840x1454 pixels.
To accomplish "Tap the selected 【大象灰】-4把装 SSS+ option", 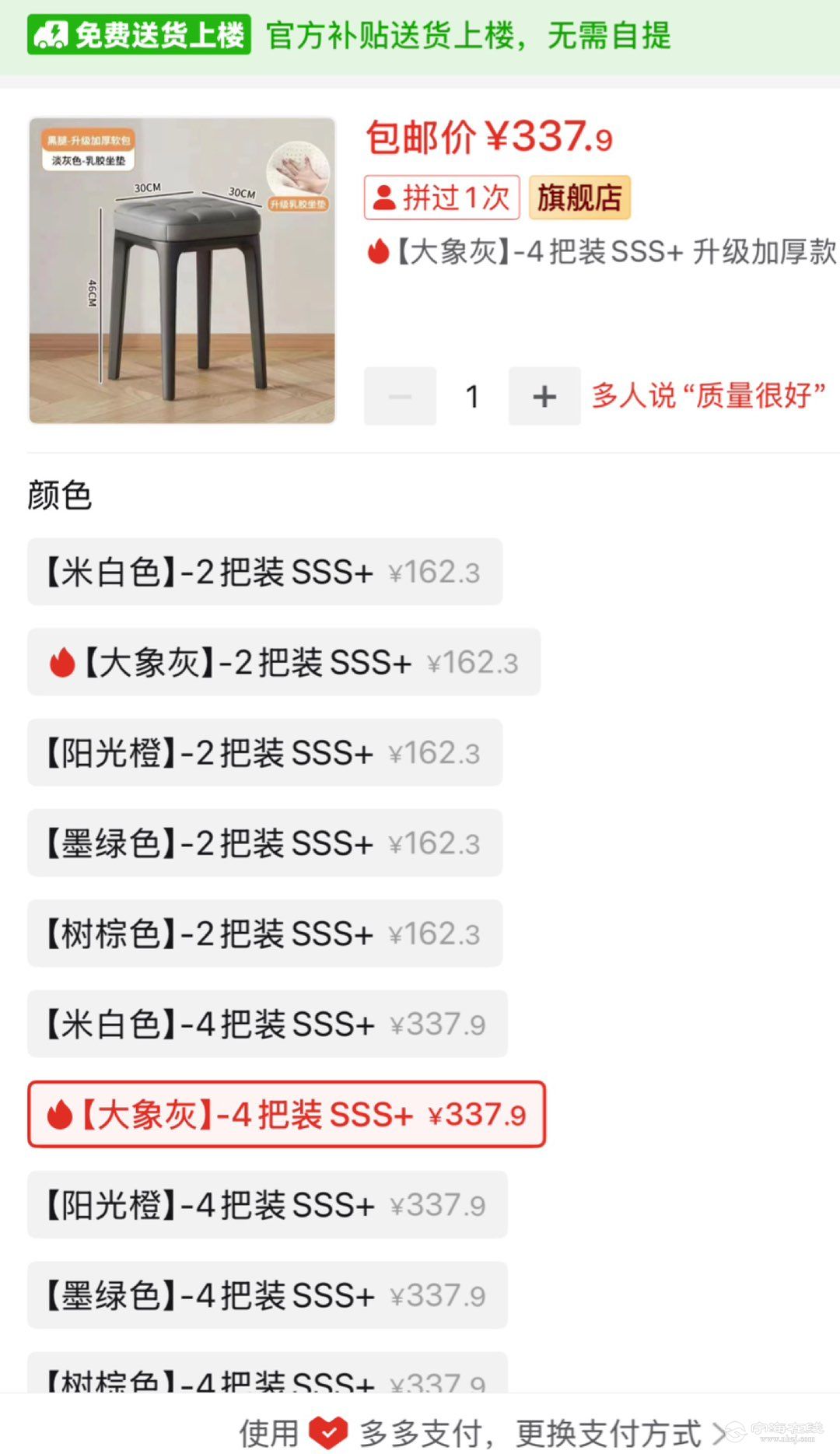I will tap(286, 1114).
